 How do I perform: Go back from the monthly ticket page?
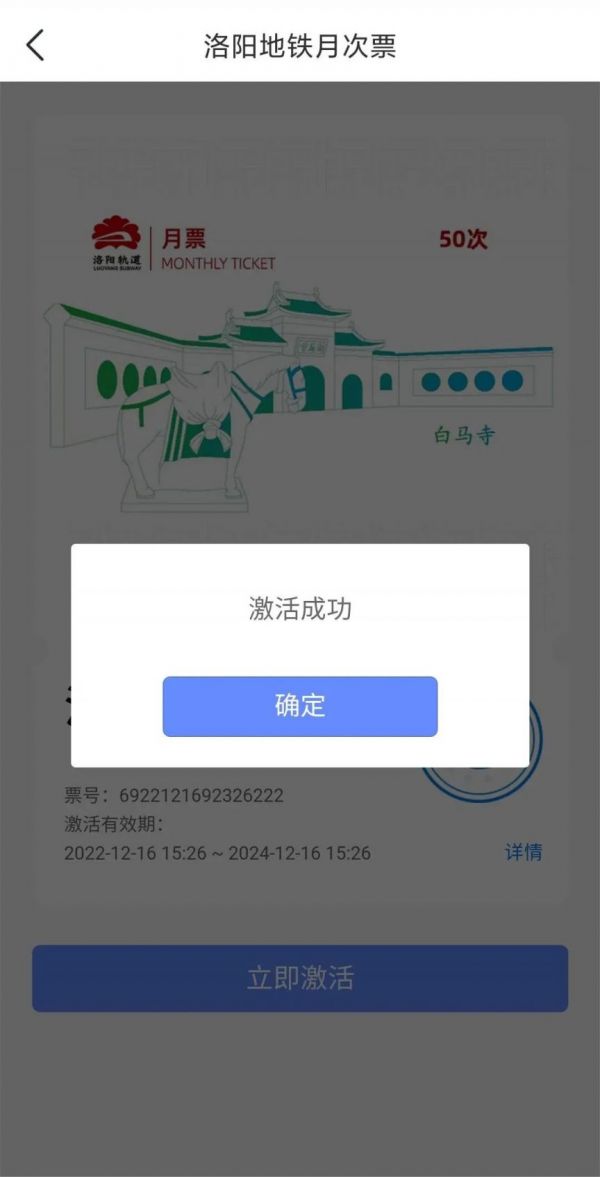pyautogui.click(x=36, y=46)
